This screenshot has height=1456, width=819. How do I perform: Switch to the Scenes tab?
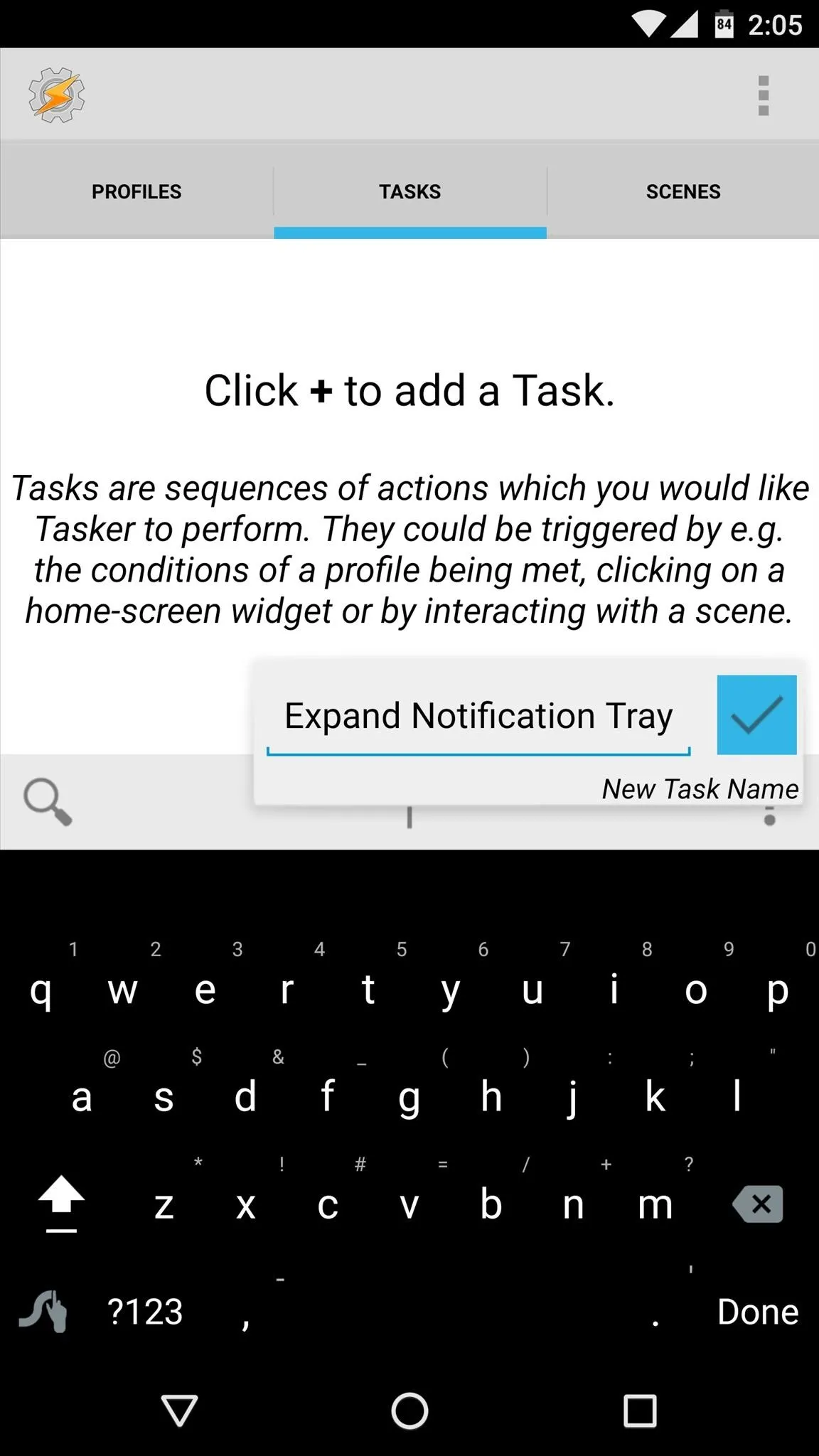click(683, 191)
